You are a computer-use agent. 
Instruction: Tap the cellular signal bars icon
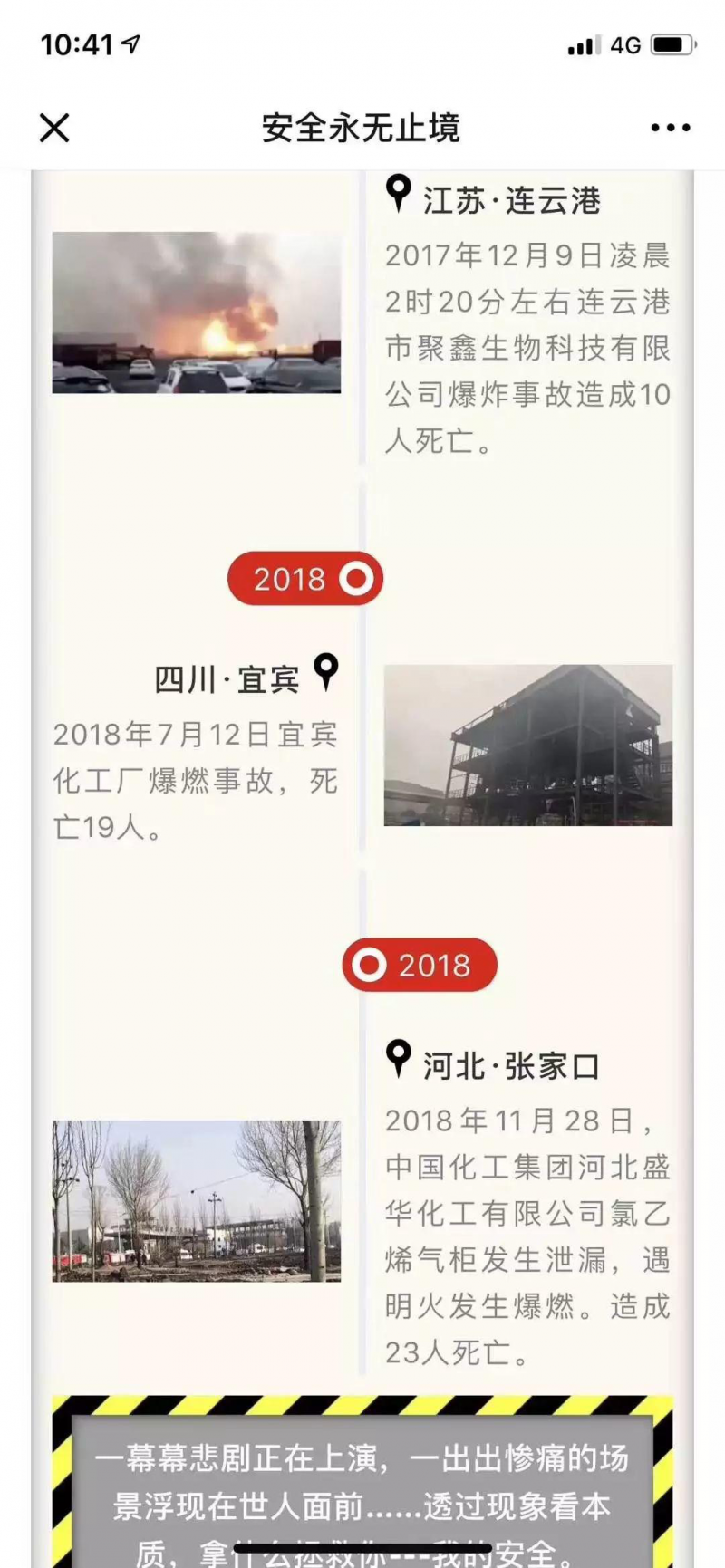coord(586,43)
